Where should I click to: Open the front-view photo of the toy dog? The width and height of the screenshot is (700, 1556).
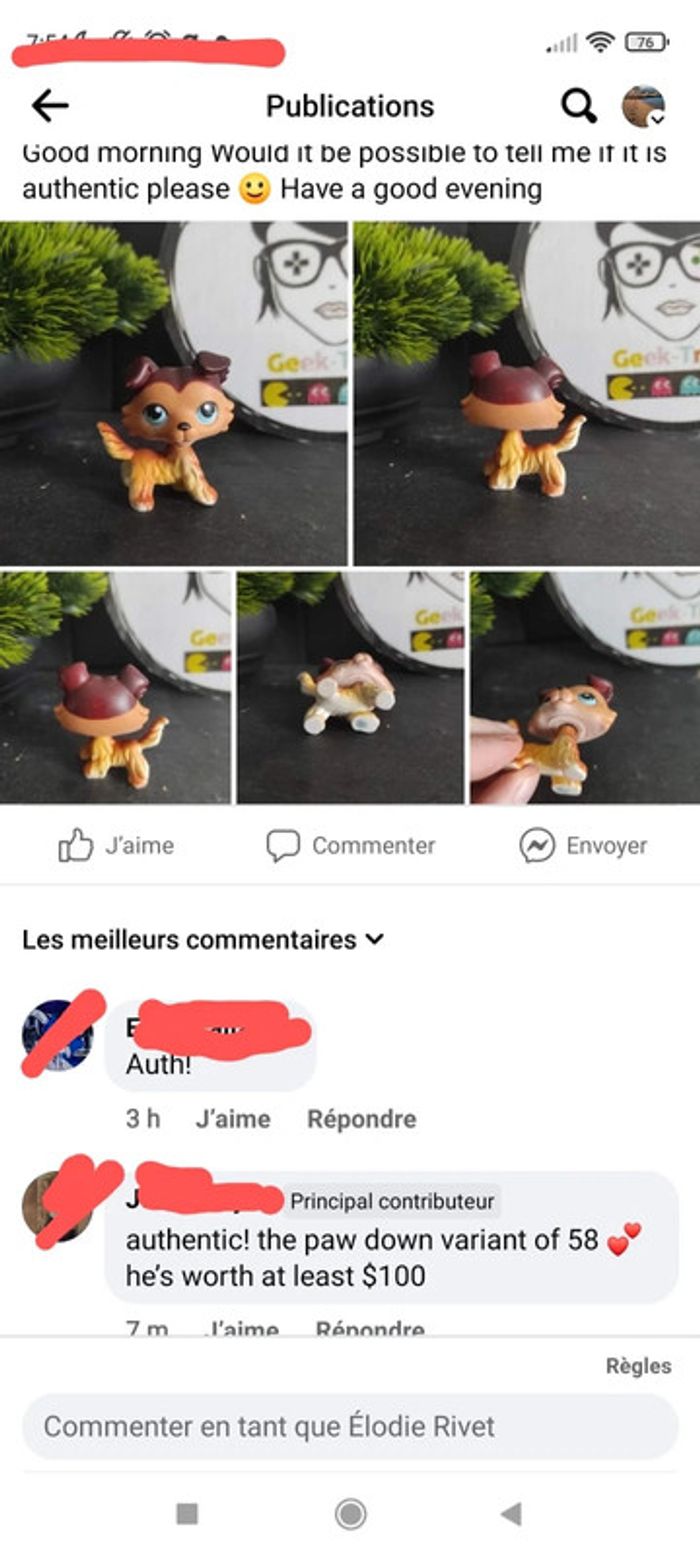[x=173, y=393]
